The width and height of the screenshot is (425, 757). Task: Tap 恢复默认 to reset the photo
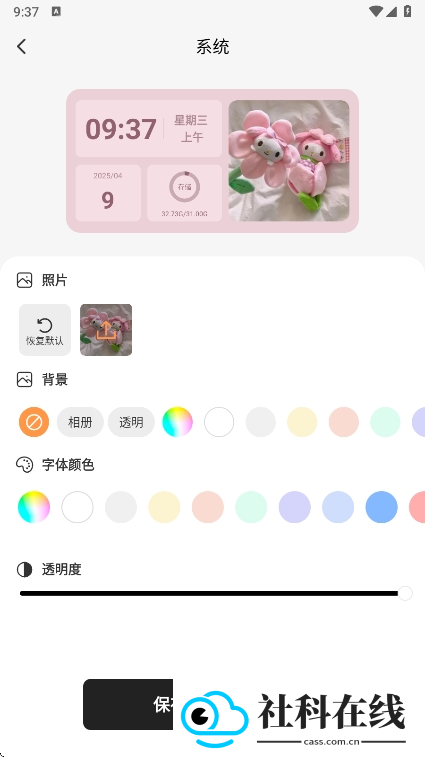(45, 330)
